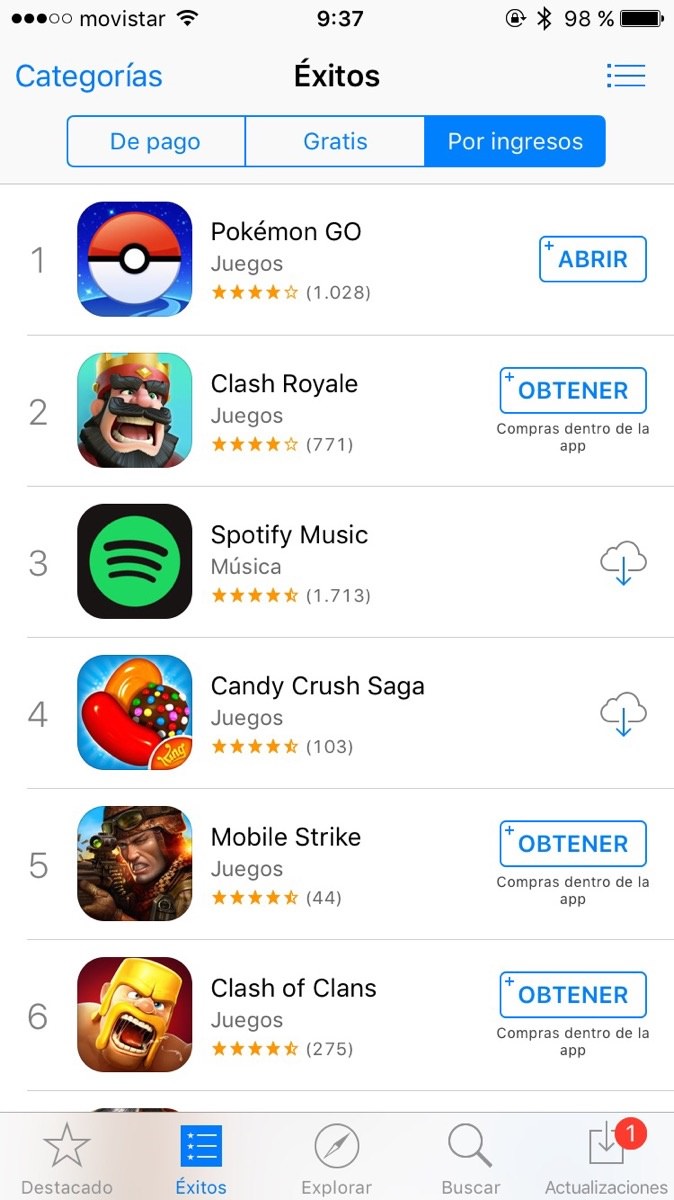The image size is (674, 1200).
Task: Switch to the Explorar tab
Action: click(336, 1158)
